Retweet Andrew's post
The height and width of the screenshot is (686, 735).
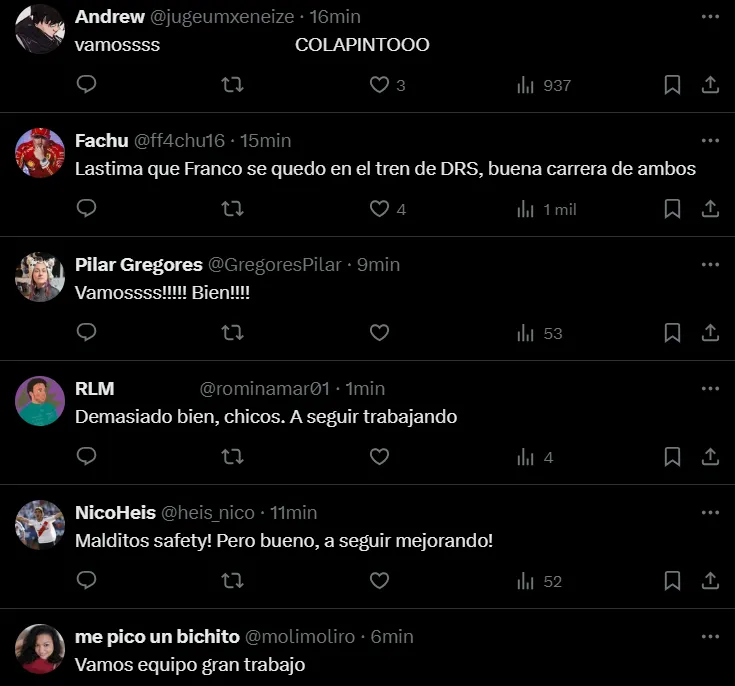232,86
